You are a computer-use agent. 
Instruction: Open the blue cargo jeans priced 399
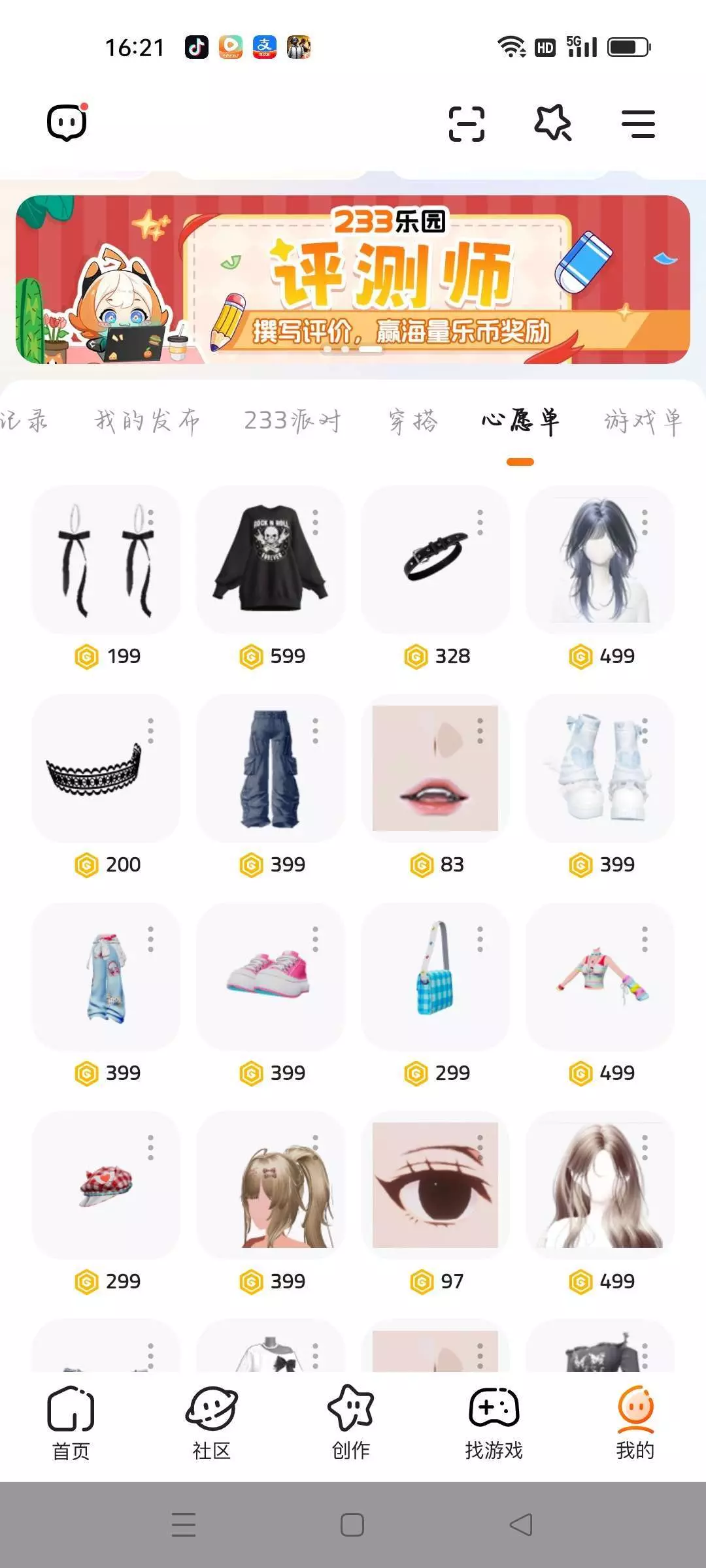[x=271, y=768]
